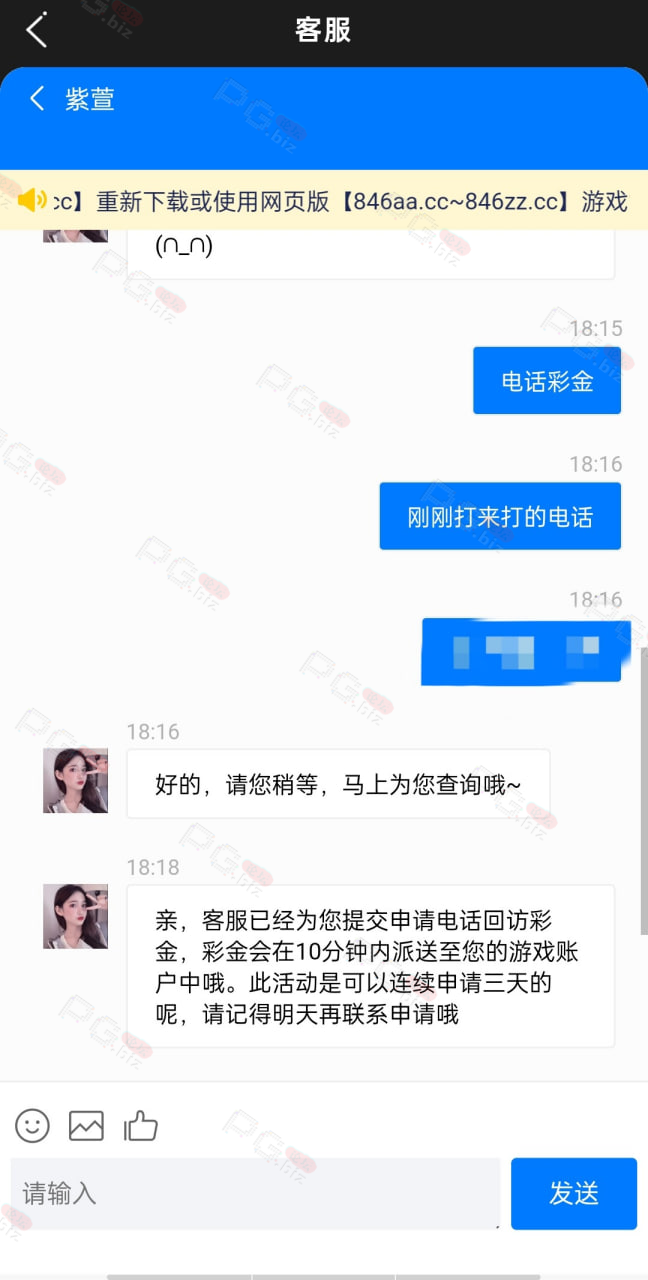Viewport: 648px width, 1280px height.
Task: Tap the back arrow beside 紫萱
Action: [37, 98]
